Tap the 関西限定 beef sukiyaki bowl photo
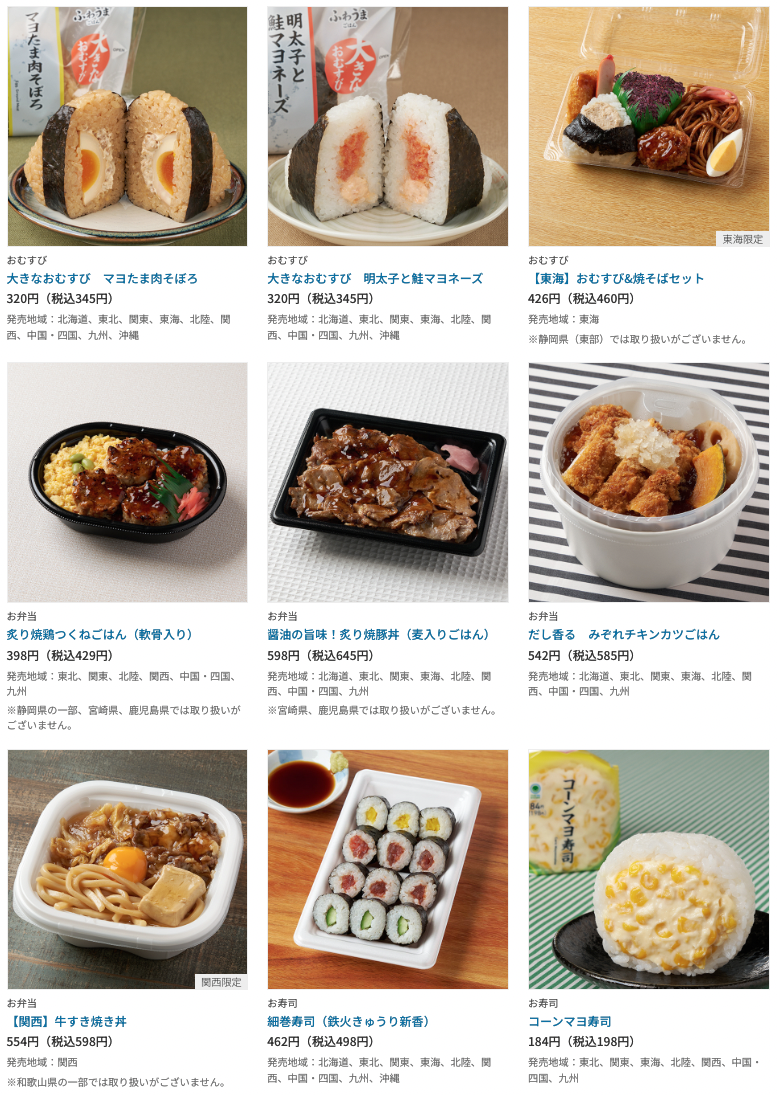Image resolution: width=777 pixels, height=1095 pixels. pyautogui.click(x=127, y=868)
